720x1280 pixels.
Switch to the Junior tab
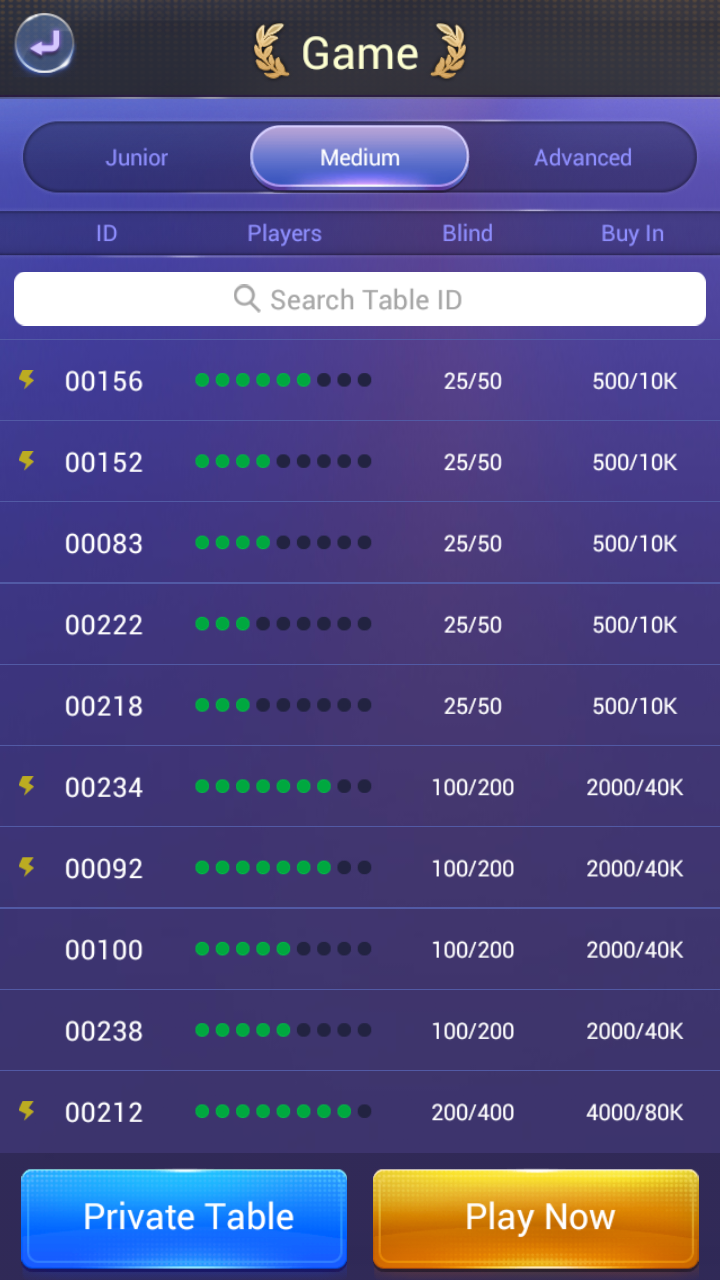(137, 158)
